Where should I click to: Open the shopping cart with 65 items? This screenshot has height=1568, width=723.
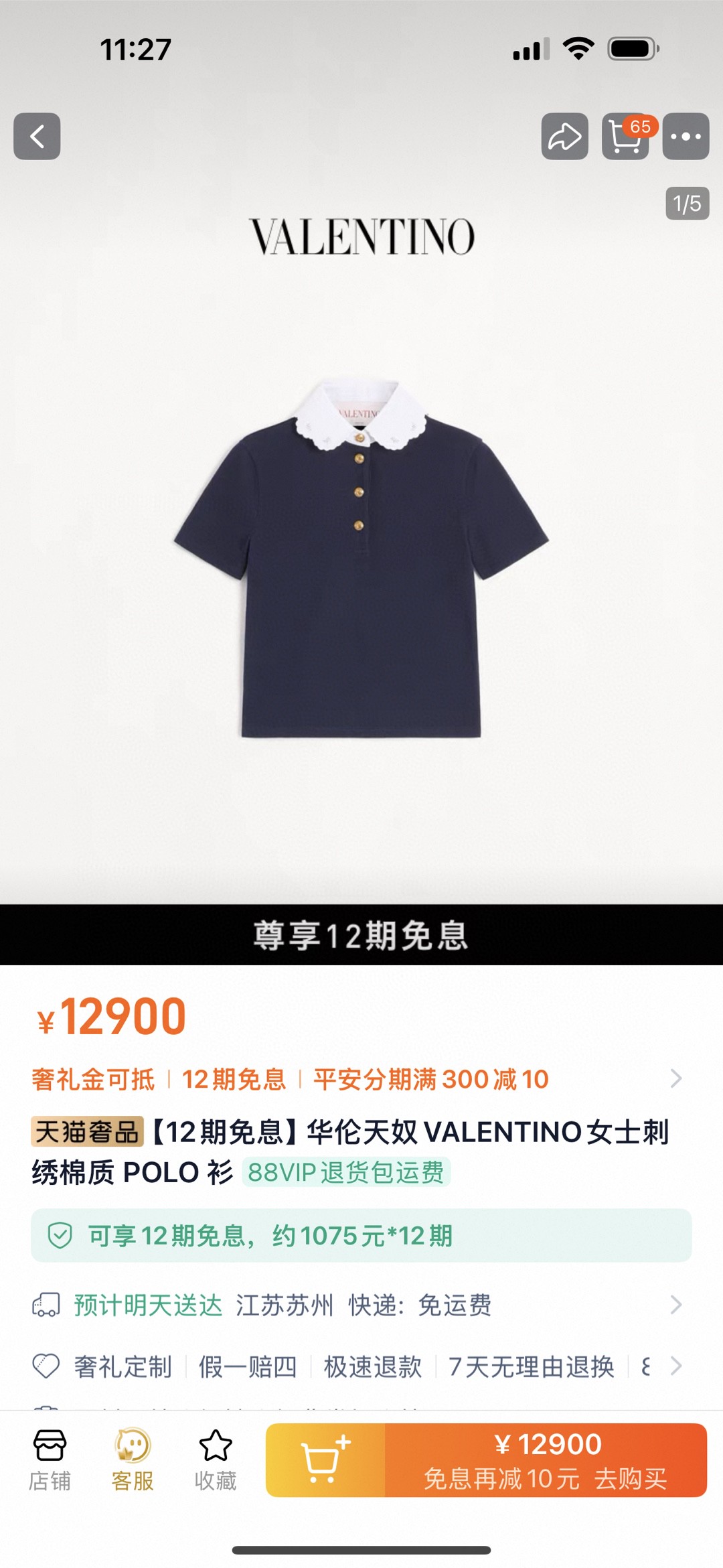click(x=626, y=136)
